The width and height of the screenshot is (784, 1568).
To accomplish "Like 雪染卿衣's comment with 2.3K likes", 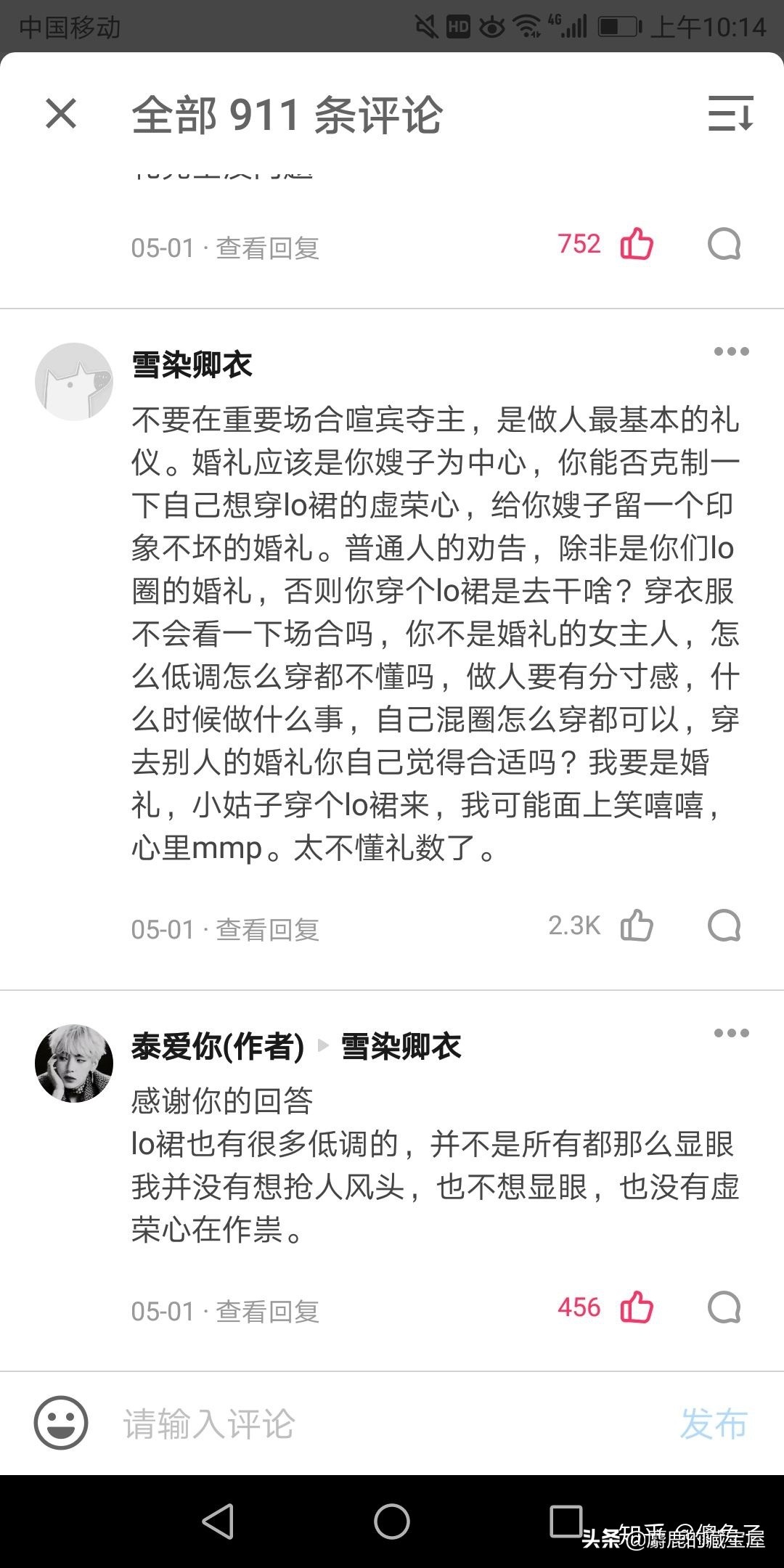I will point(638,926).
